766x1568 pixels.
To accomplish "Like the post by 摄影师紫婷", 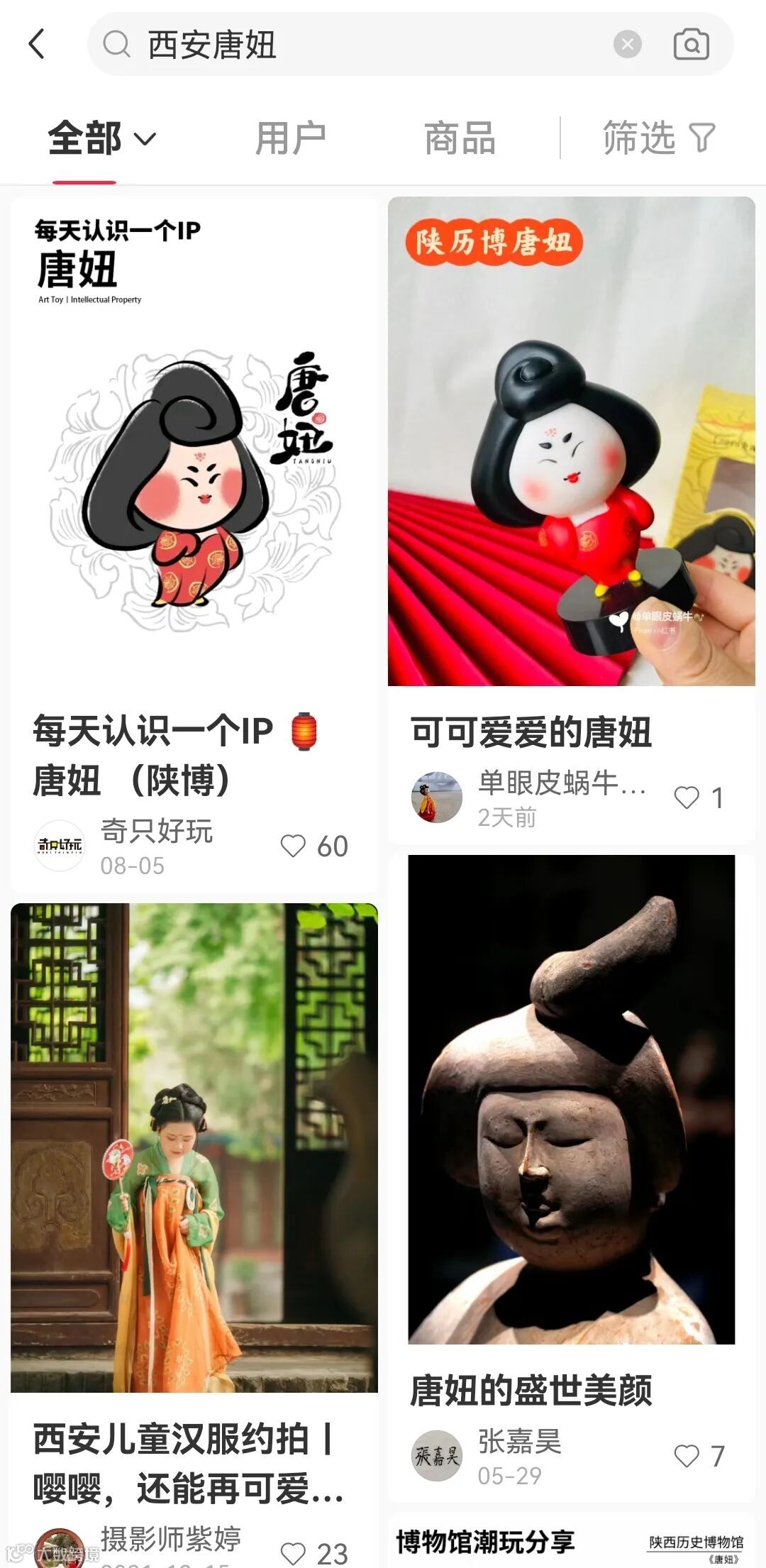I will (x=293, y=1552).
